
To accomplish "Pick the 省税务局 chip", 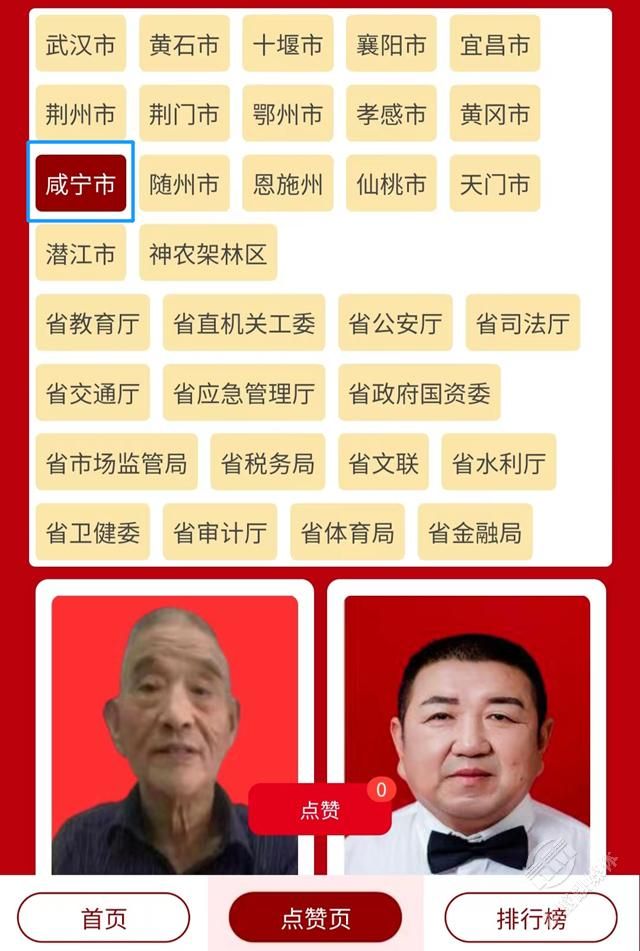I will click(267, 463).
